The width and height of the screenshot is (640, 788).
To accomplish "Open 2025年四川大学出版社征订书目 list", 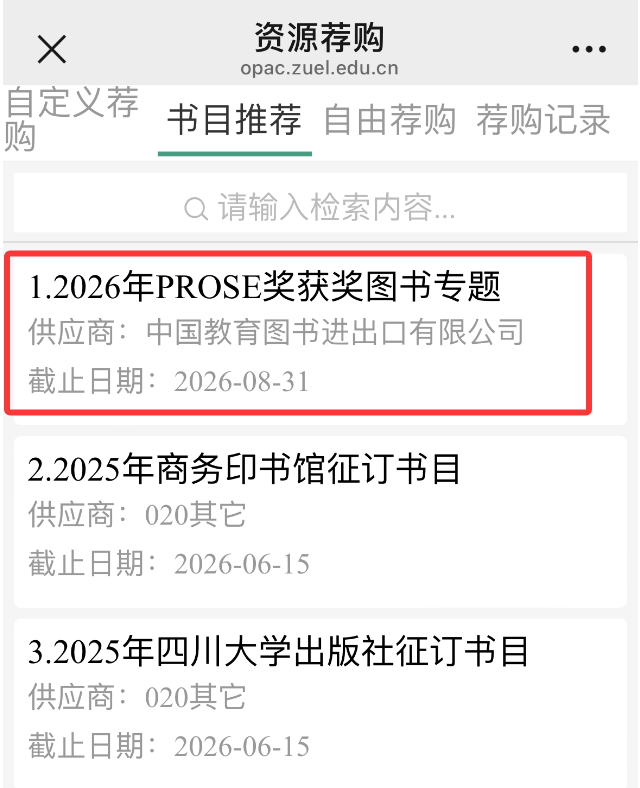I will coord(320,697).
